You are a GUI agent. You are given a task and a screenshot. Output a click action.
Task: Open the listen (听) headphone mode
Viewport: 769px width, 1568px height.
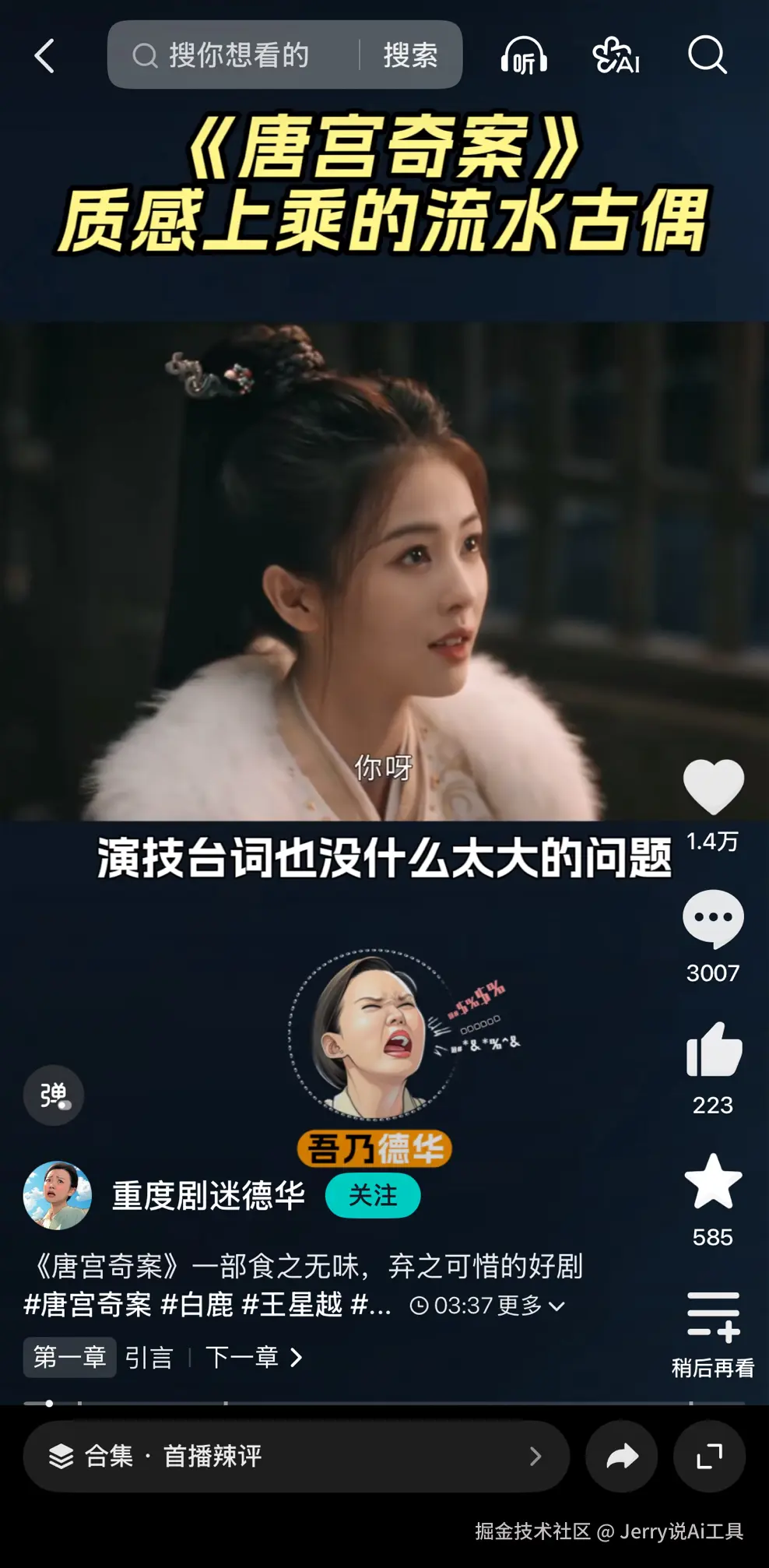[524, 56]
